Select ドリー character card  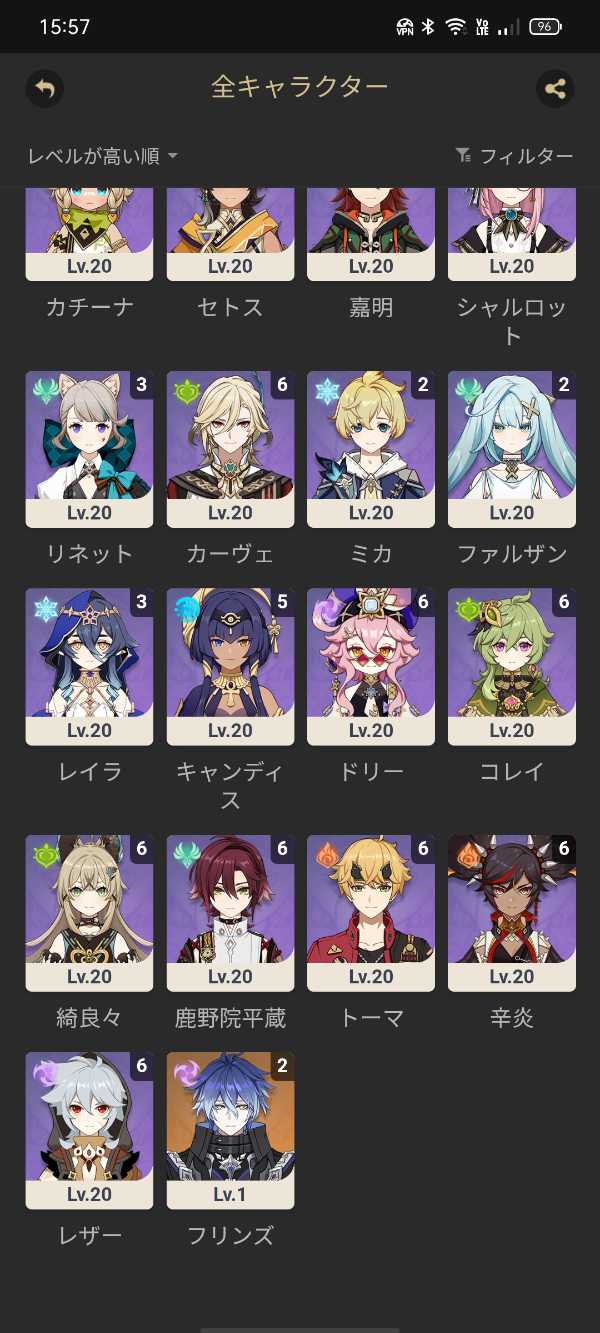[x=371, y=666]
